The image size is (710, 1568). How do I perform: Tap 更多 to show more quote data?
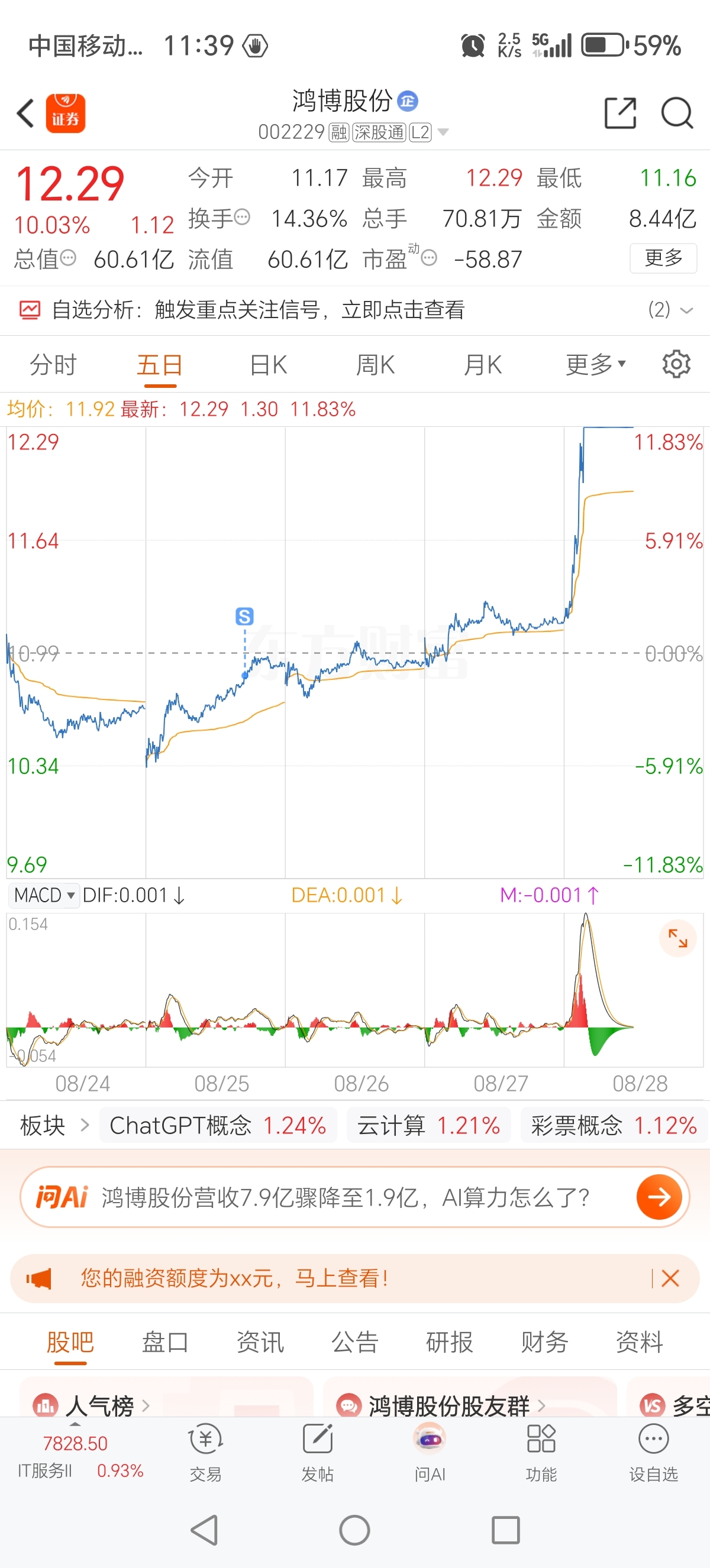pyautogui.click(x=663, y=258)
